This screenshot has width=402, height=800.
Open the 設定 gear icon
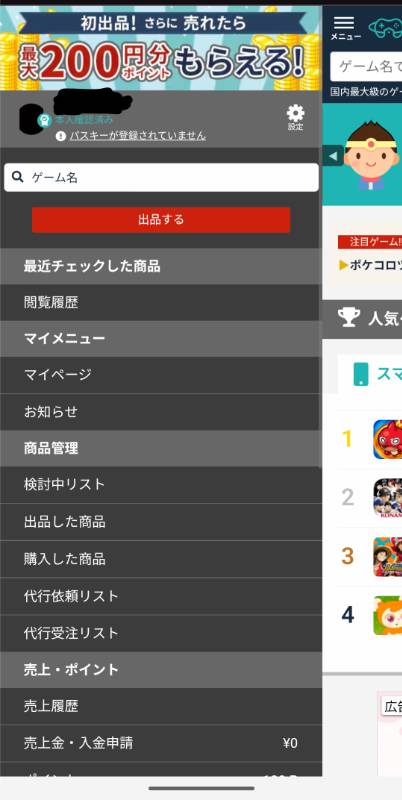coord(295,118)
